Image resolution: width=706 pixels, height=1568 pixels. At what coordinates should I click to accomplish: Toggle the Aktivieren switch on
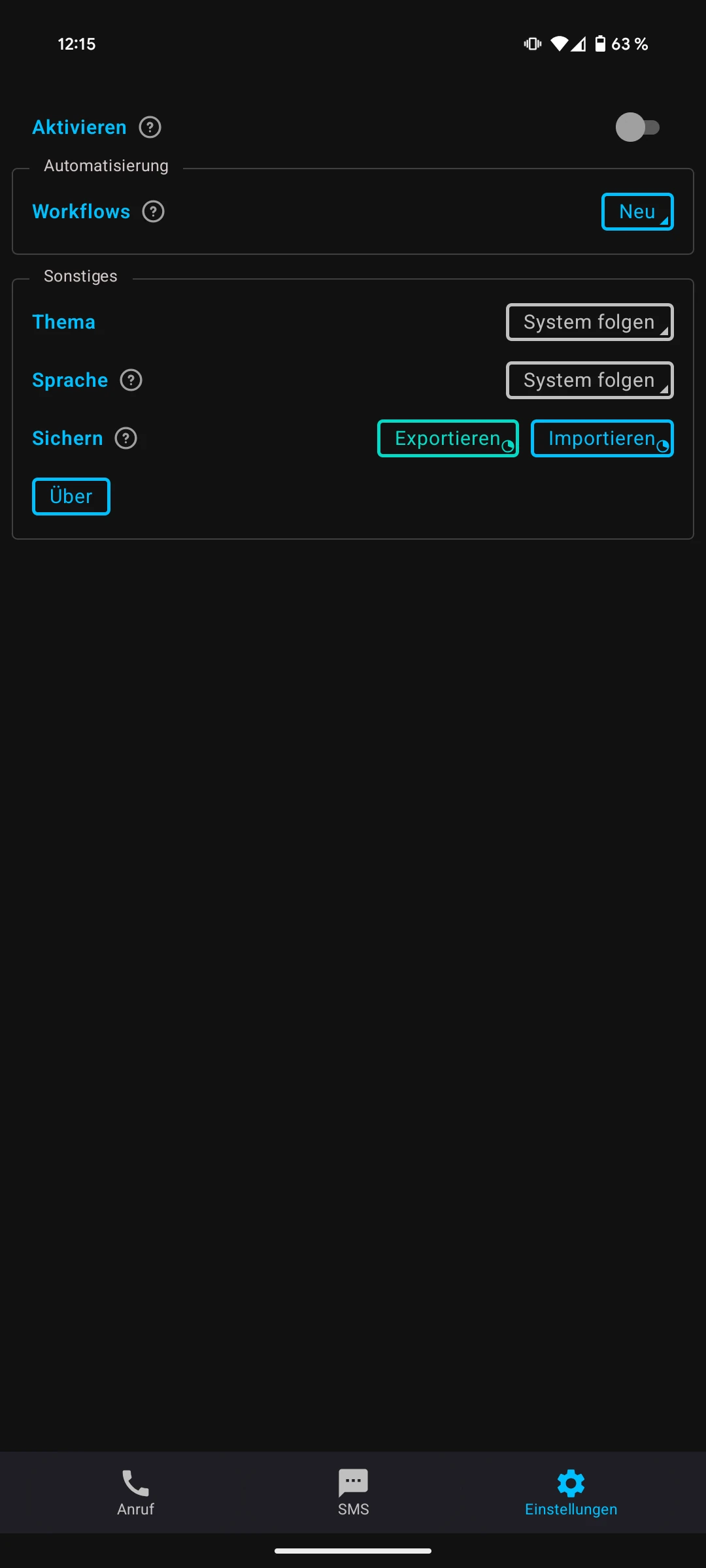click(637, 127)
